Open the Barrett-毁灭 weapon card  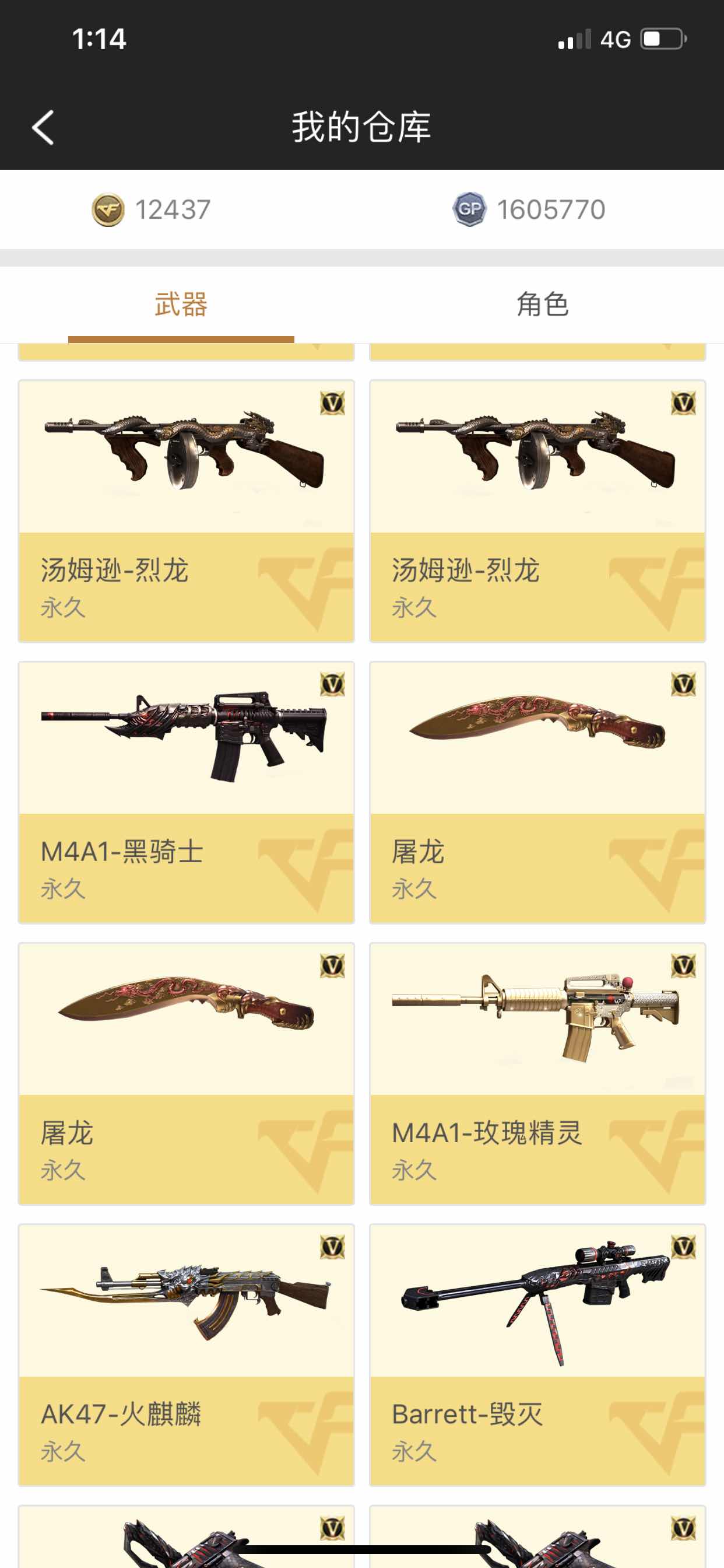coord(537,1355)
